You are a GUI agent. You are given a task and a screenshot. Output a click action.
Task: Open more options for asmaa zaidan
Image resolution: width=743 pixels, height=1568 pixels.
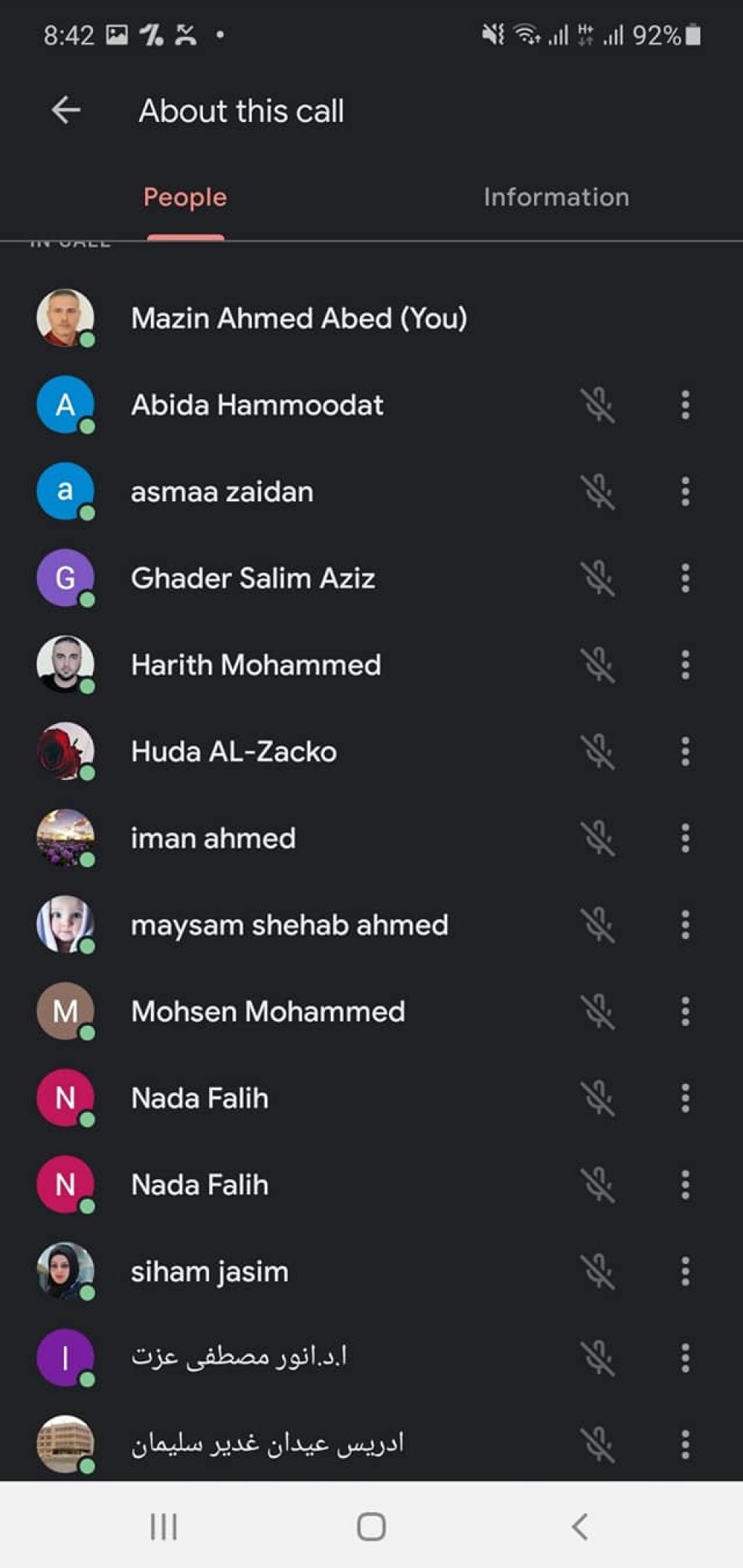[x=685, y=491]
